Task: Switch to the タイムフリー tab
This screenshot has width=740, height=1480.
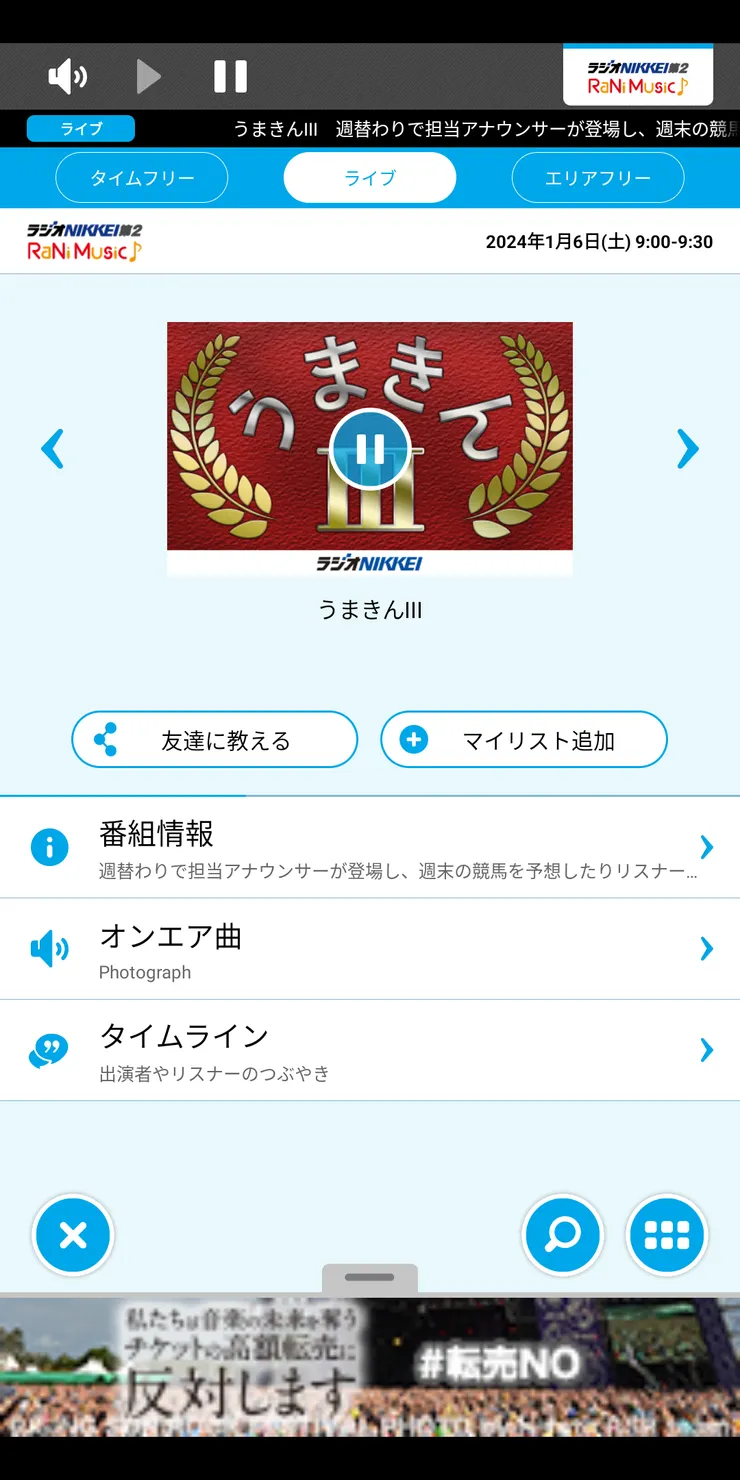Action: coord(141,177)
